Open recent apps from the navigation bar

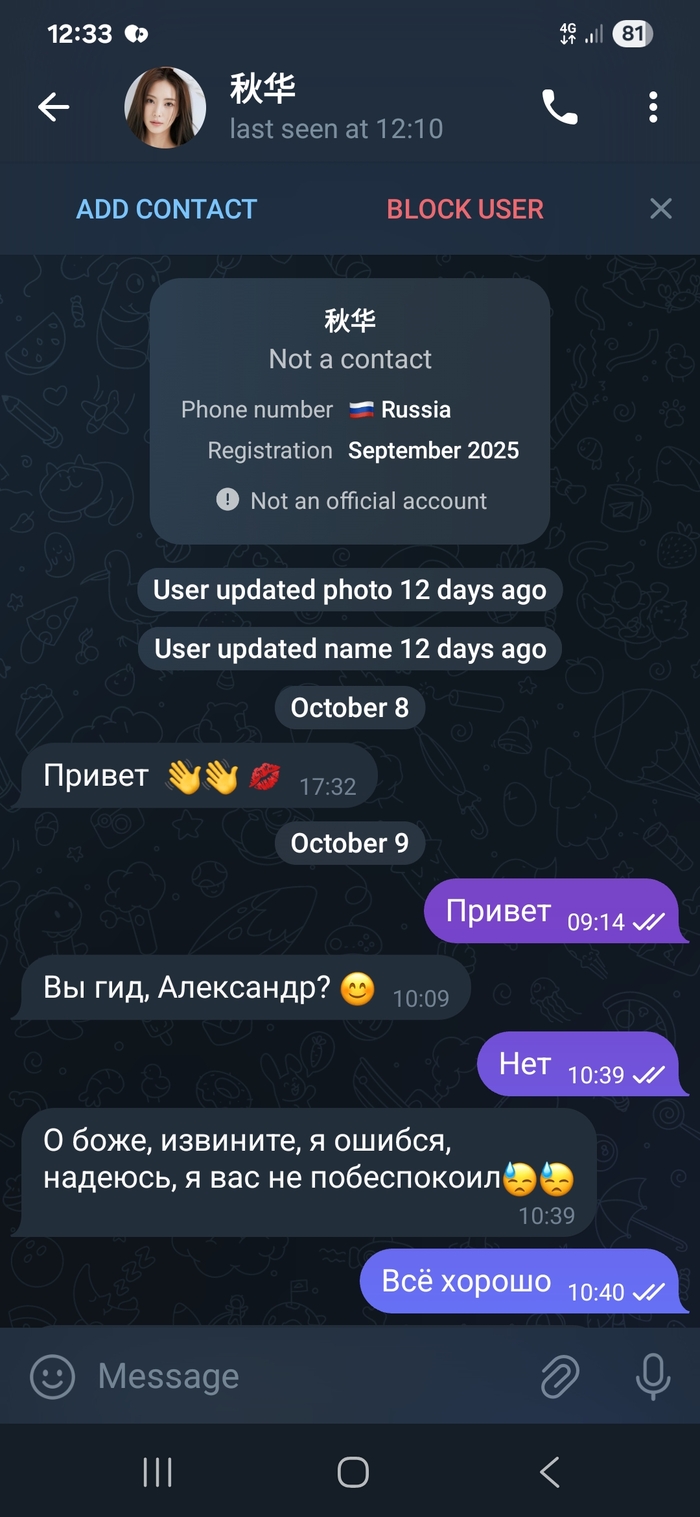[158, 1472]
